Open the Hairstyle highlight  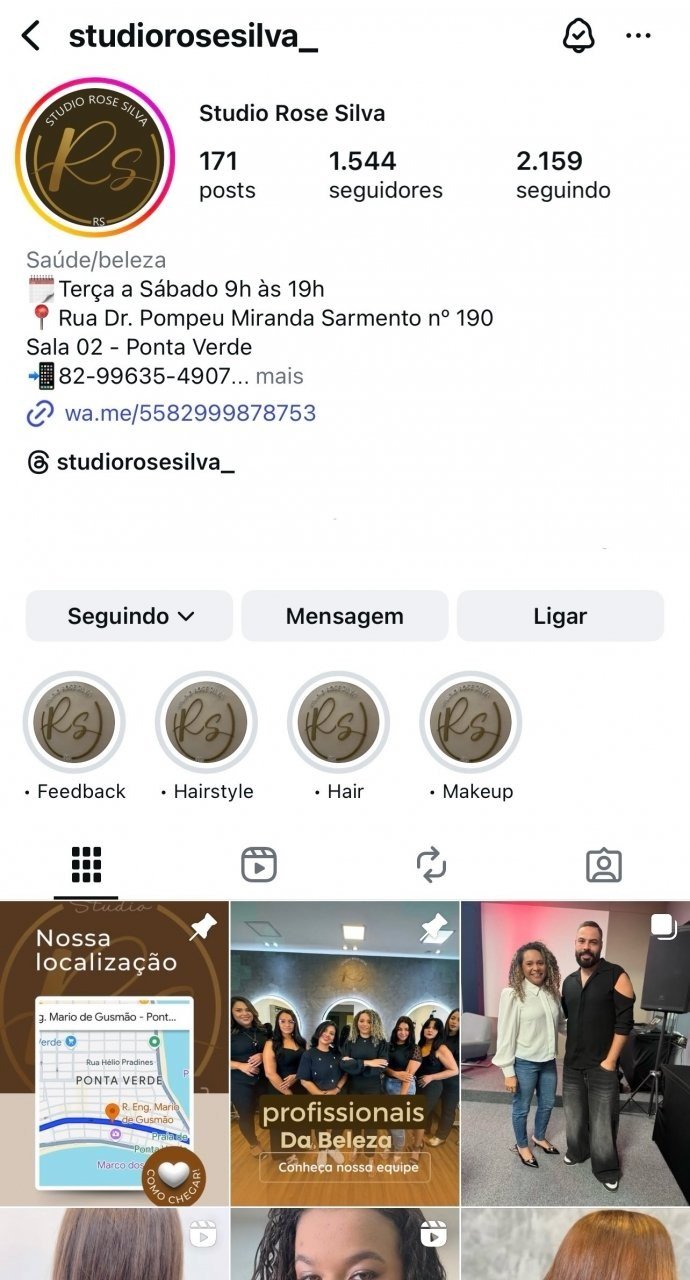(x=206, y=722)
